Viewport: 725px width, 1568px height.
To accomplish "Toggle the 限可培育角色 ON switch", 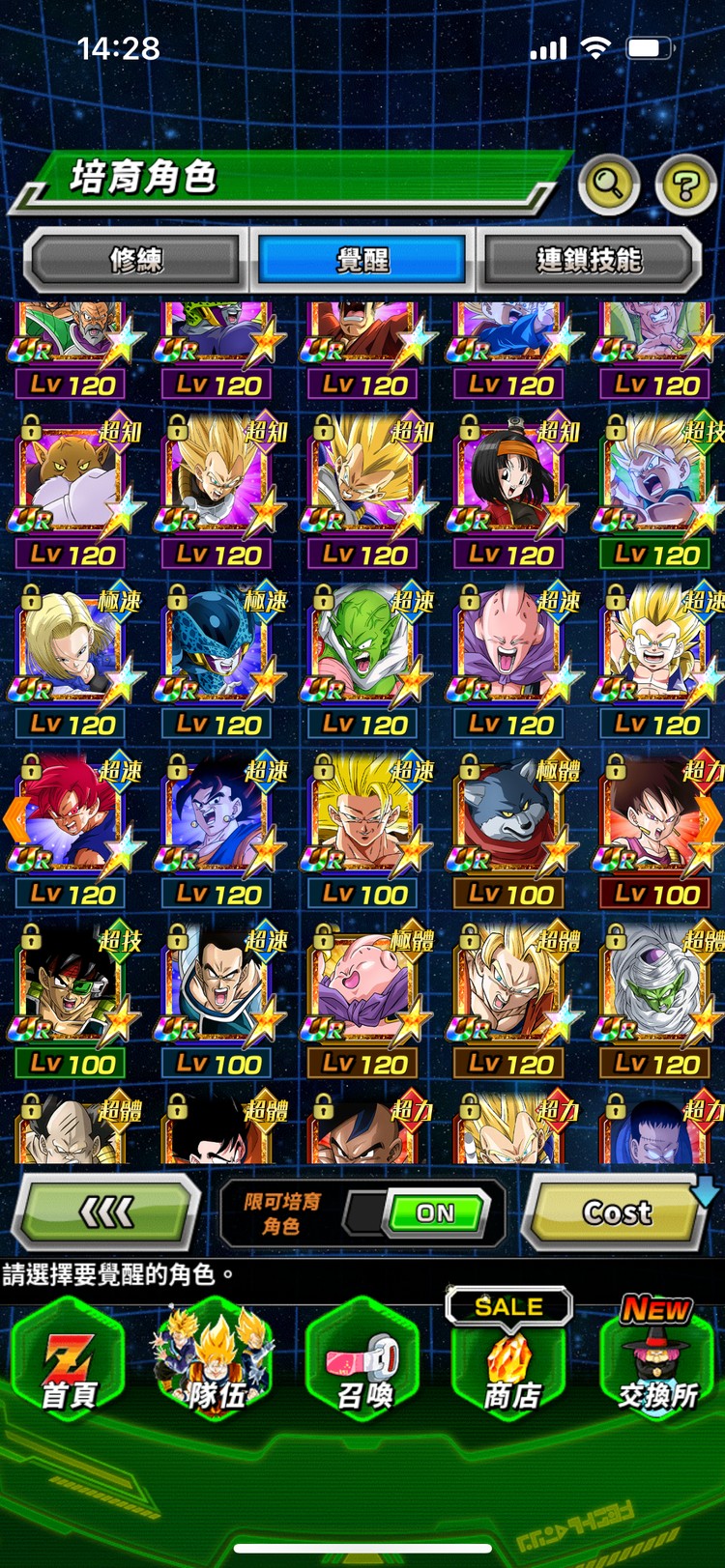I will [x=433, y=1213].
